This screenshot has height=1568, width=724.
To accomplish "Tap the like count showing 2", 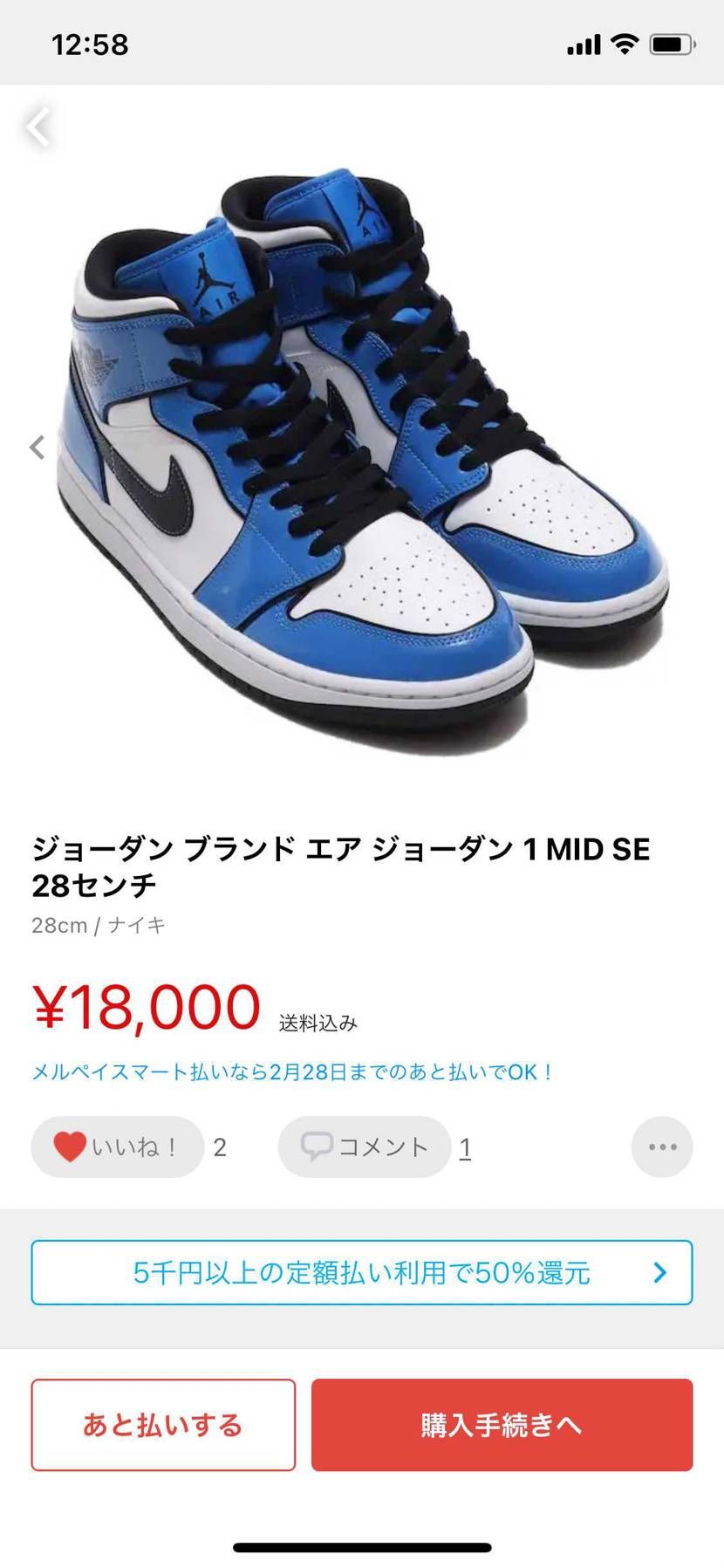I will click(x=221, y=1147).
